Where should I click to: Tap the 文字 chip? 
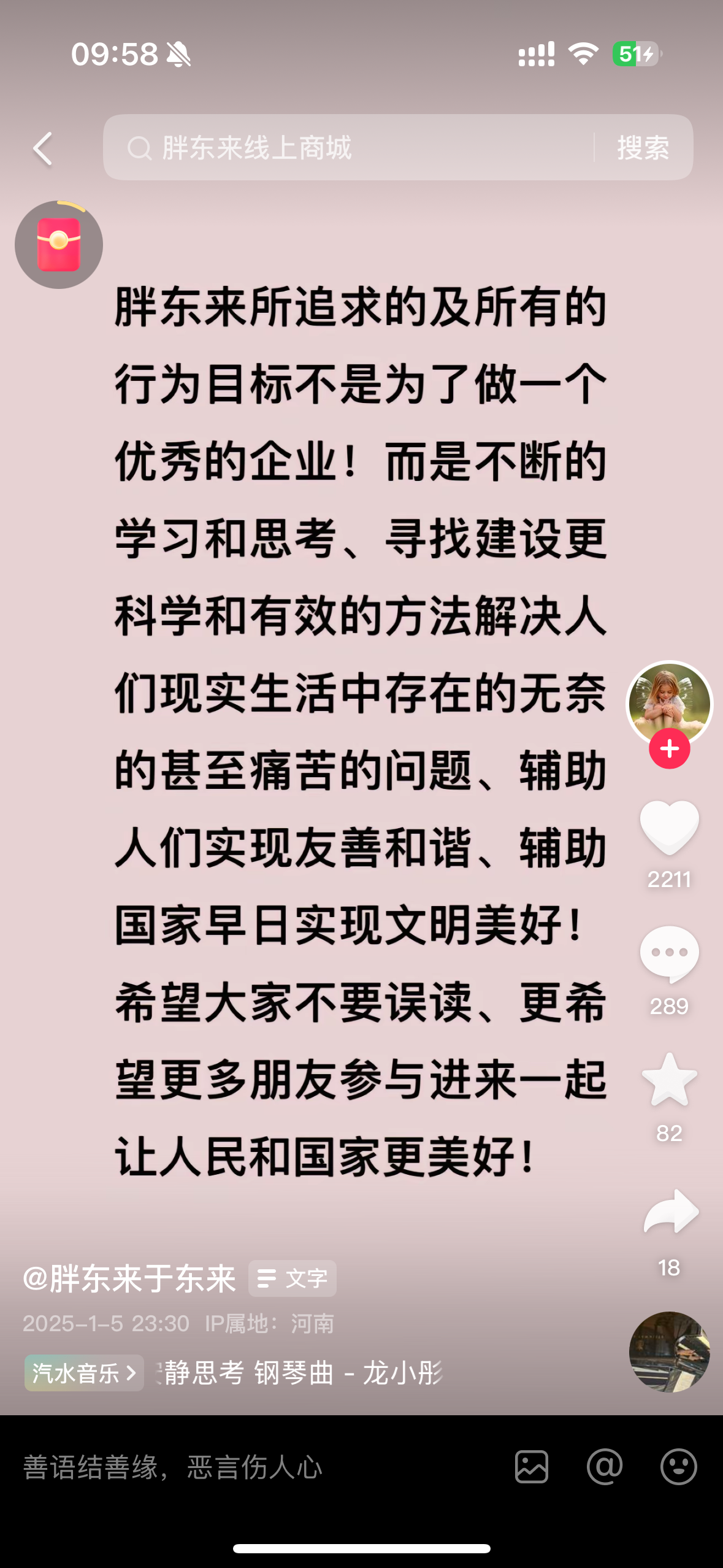[x=293, y=1279]
